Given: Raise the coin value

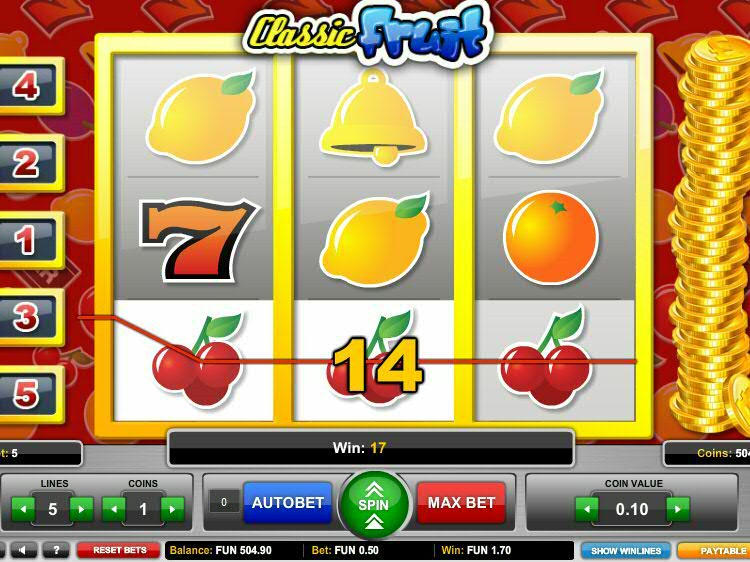Looking at the screenshot, I should click(x=678, y=510).
